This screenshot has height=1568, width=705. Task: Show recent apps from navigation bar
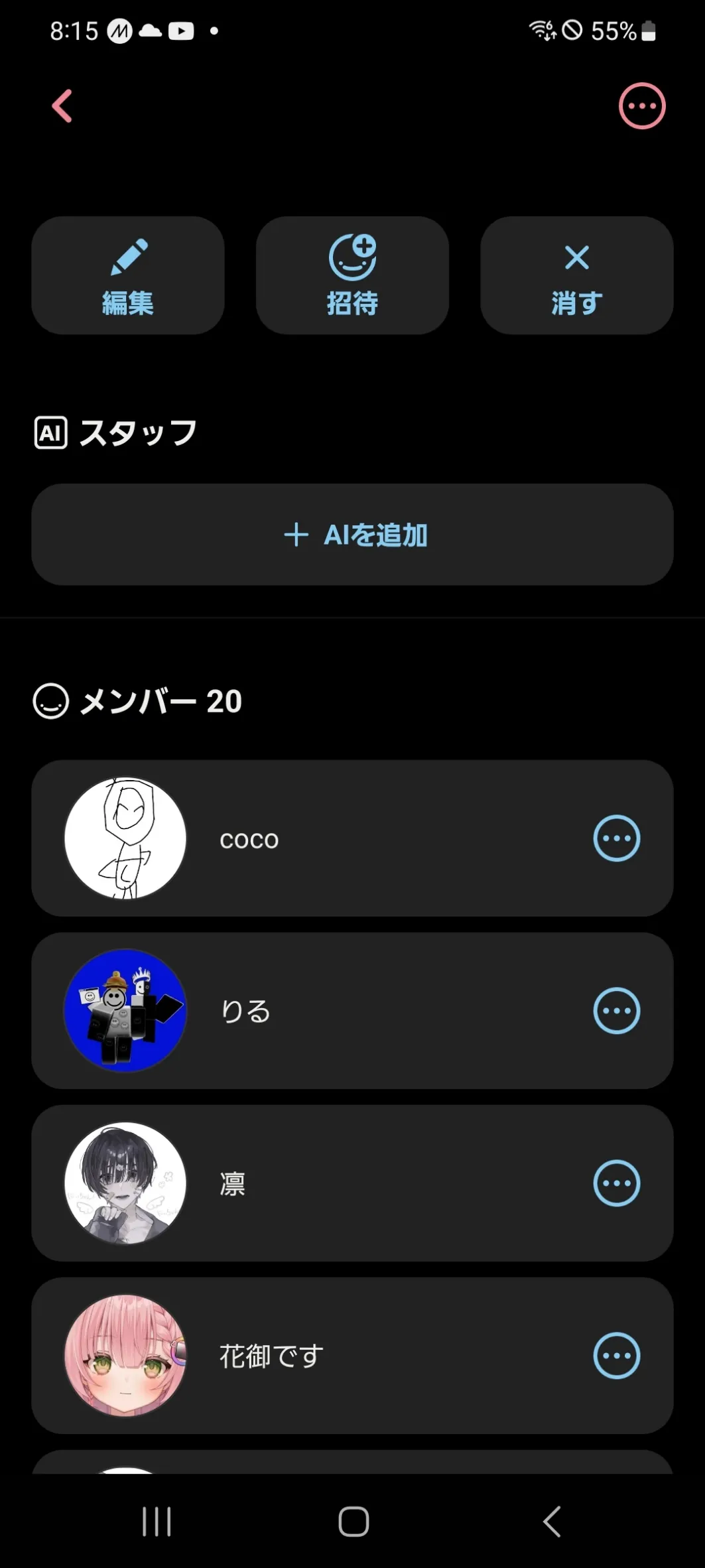click(157, 1522)
